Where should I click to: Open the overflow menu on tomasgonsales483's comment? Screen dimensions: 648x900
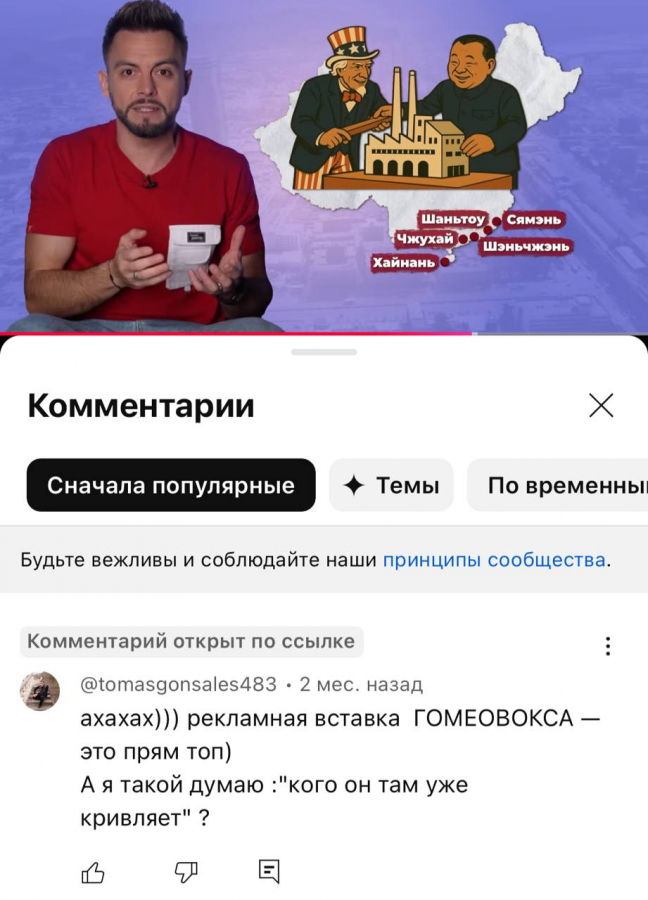coord(608,647)
